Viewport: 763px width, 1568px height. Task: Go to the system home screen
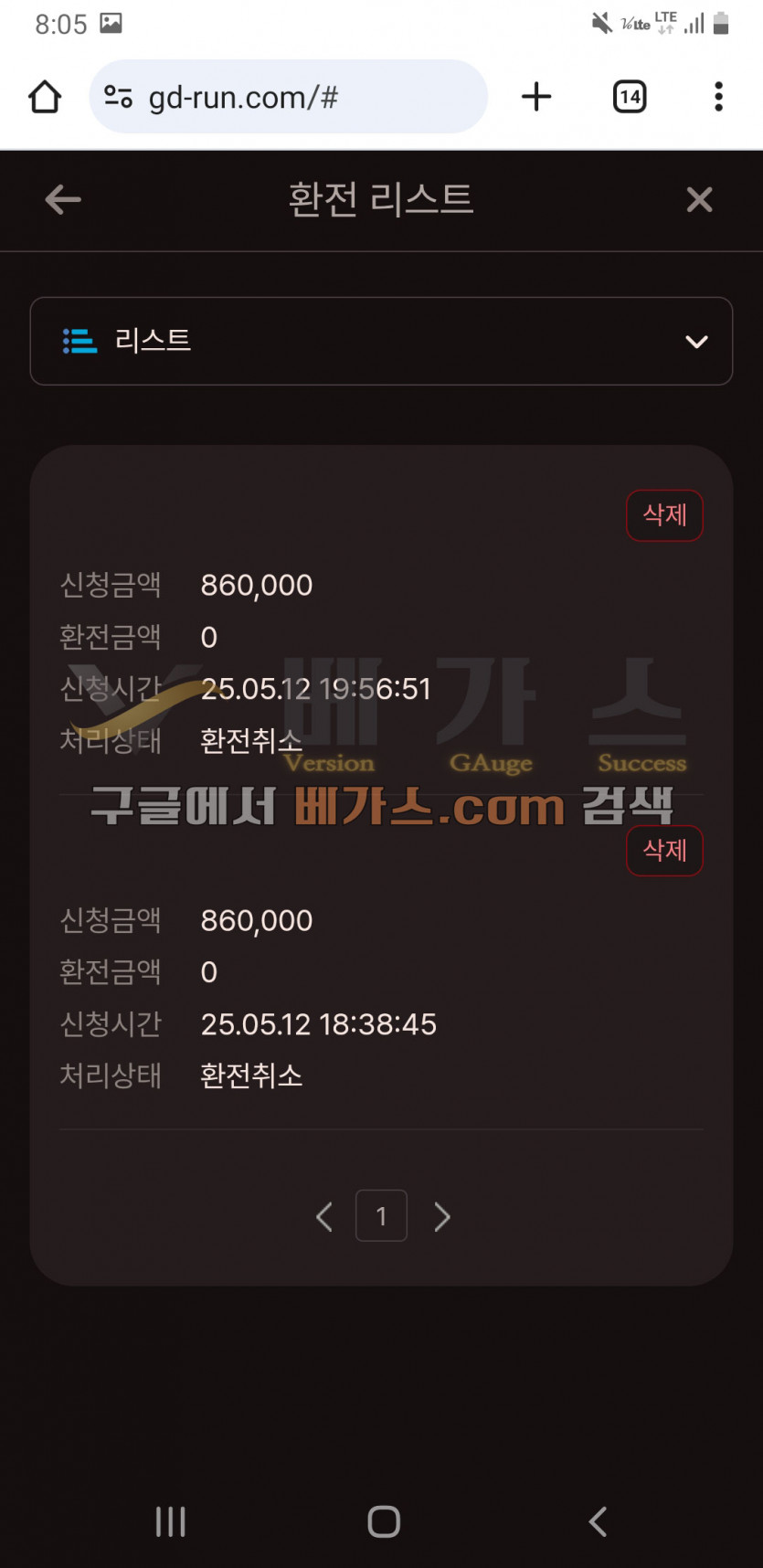coord(384,1521)
